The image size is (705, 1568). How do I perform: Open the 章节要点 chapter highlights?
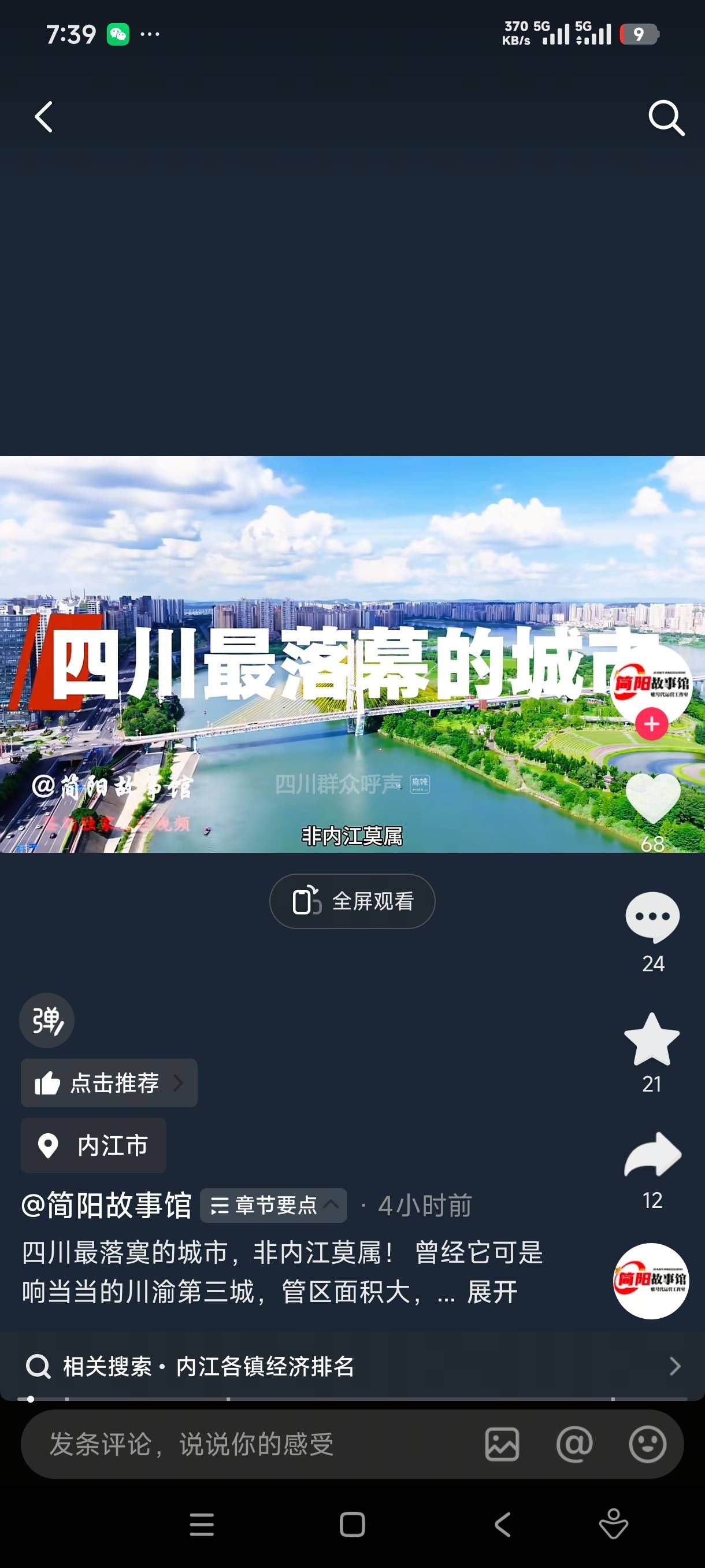pos(273,1205)
